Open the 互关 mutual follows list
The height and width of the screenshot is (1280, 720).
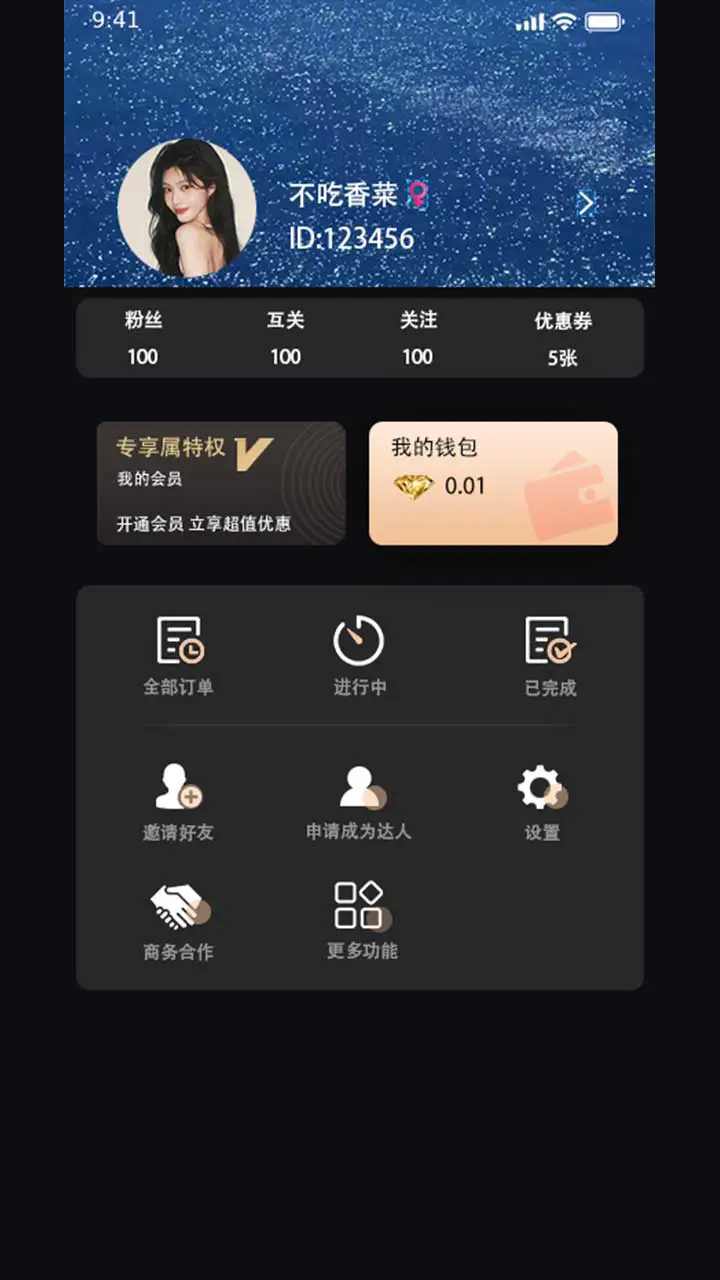pos(285,338)
